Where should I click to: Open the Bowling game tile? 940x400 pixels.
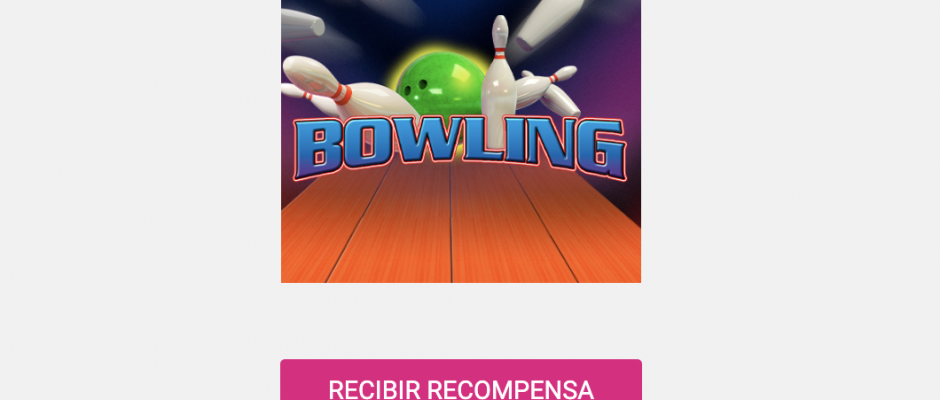pos(461,140)
